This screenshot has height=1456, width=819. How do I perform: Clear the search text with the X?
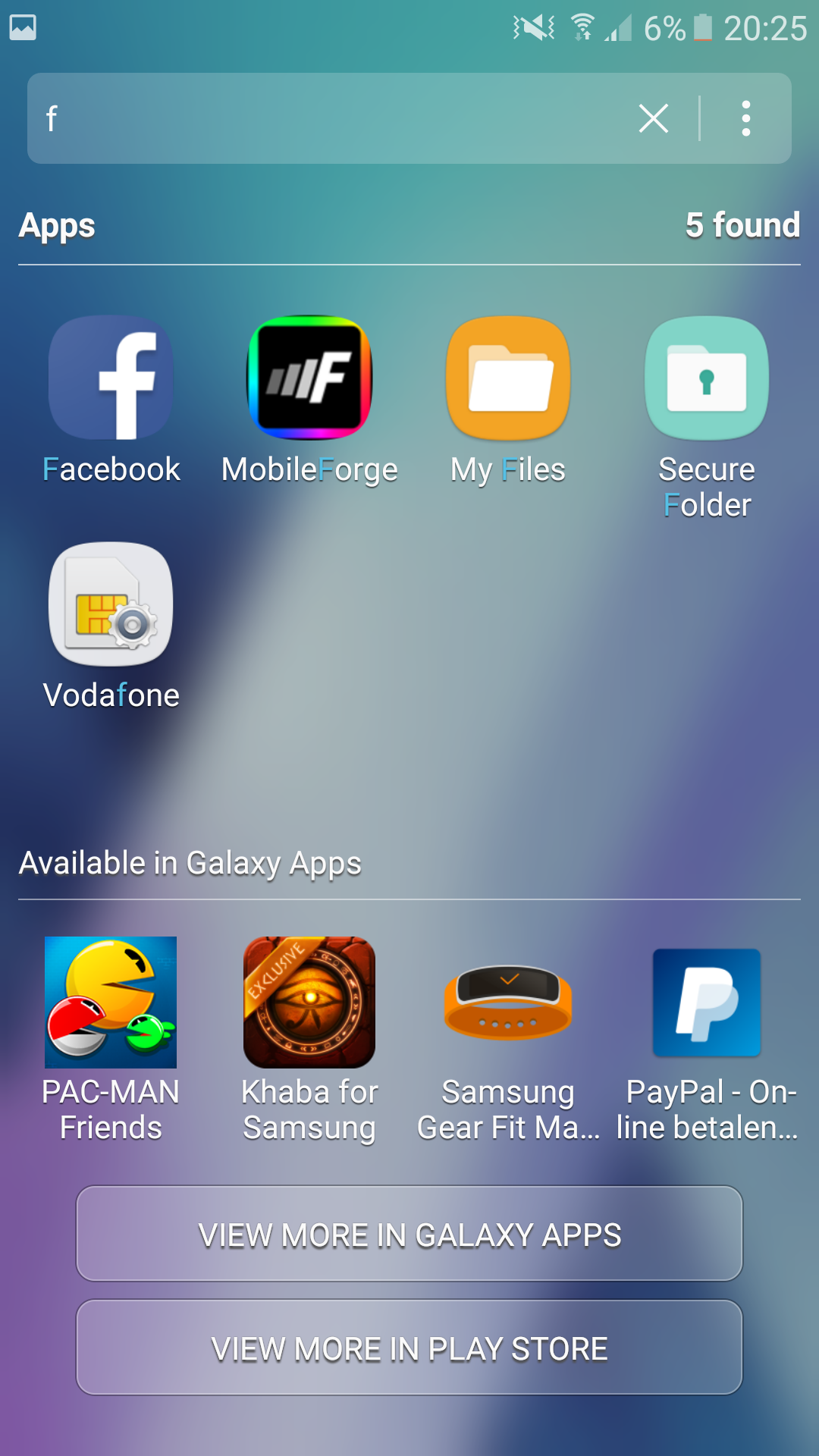pyautogui.click(x=653, y=119)
